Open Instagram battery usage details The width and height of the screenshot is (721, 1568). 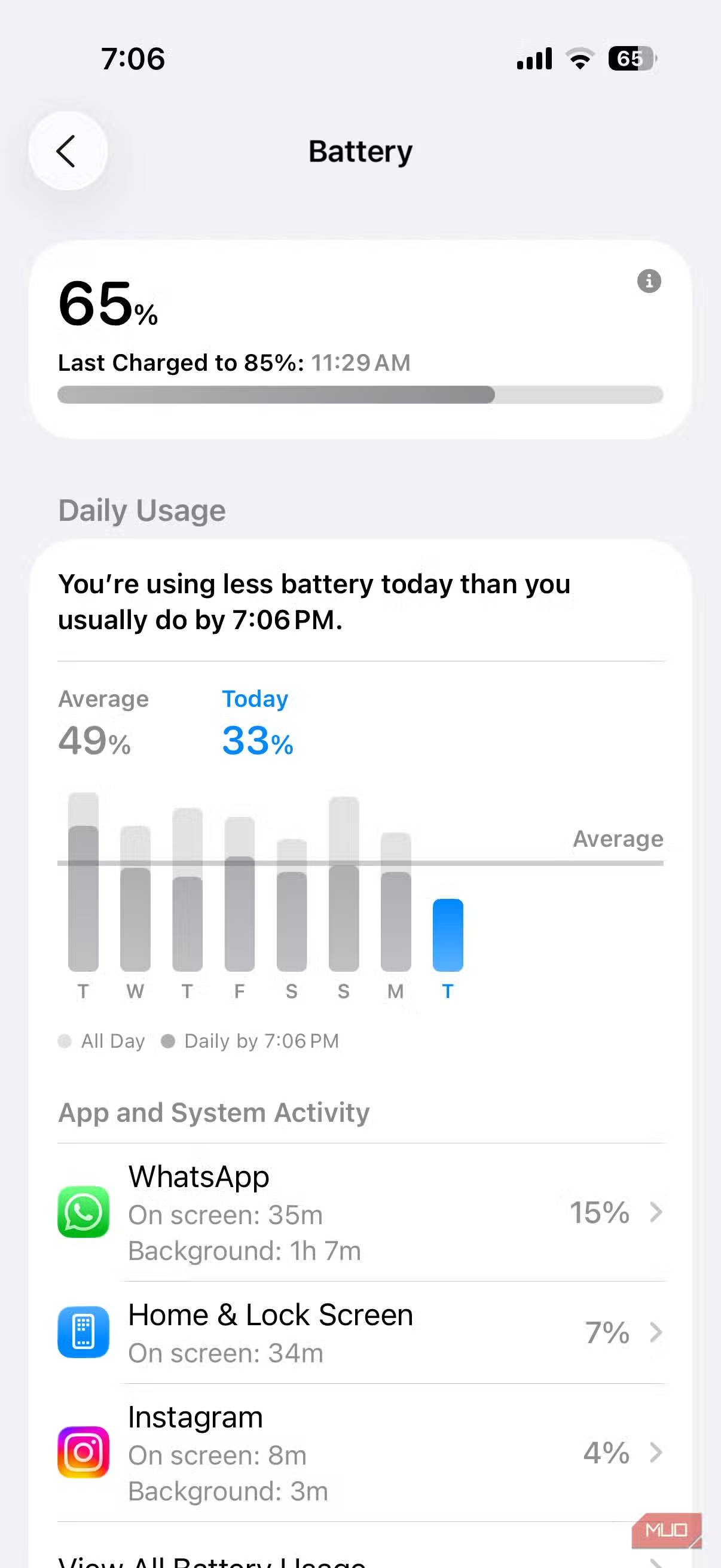360,1453
